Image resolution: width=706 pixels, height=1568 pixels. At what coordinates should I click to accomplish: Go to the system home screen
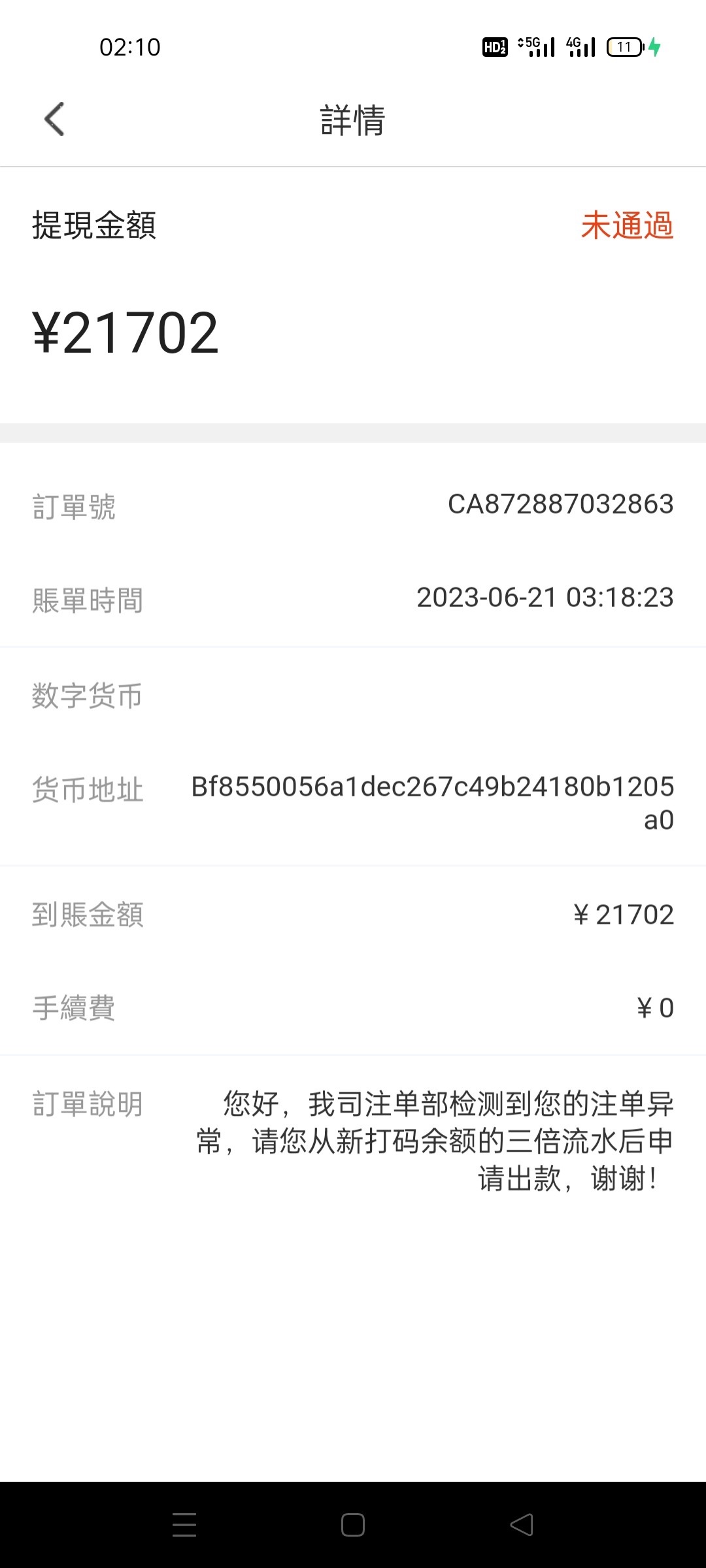(353, 1525)
